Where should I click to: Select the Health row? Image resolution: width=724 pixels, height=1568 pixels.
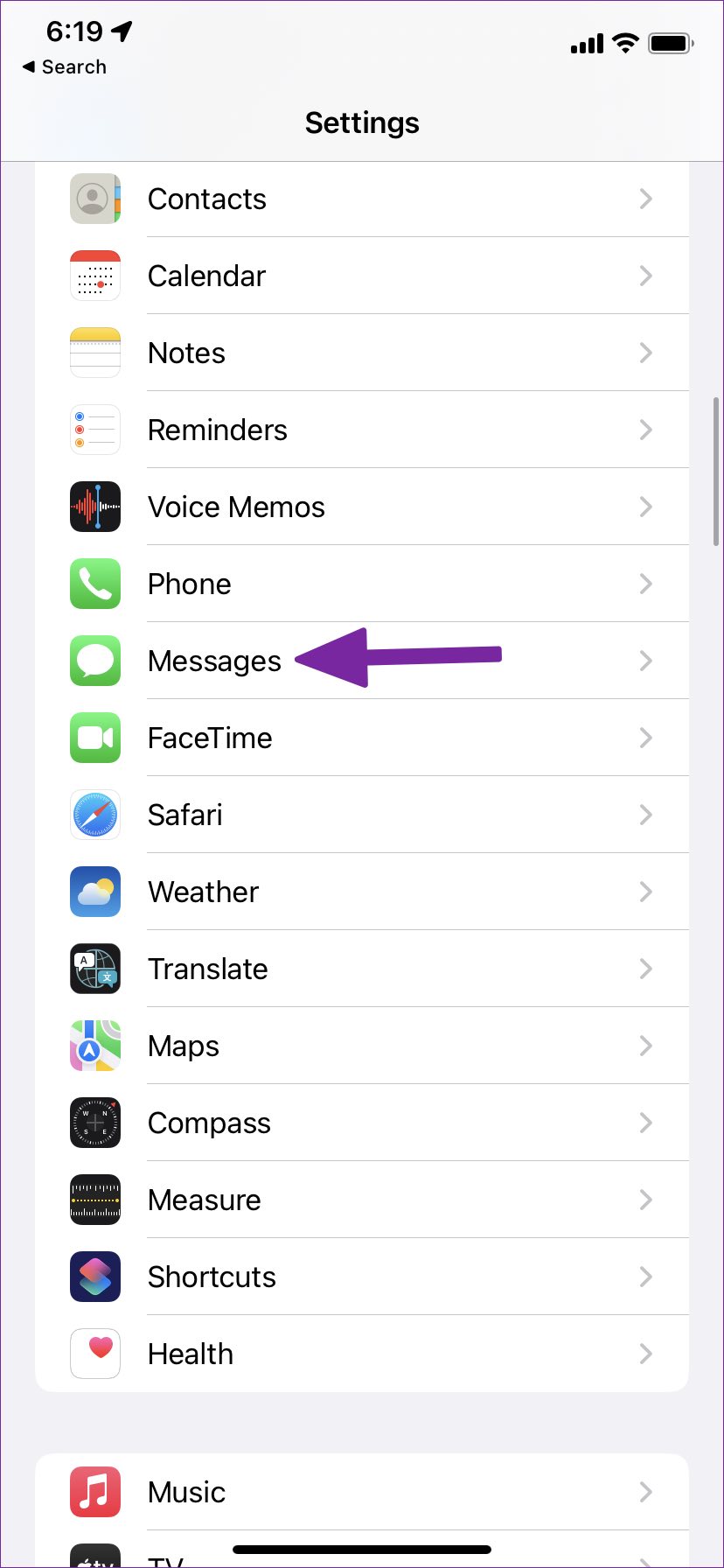[361, 1354]
